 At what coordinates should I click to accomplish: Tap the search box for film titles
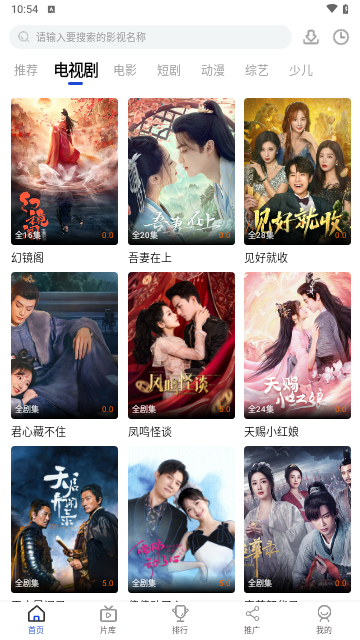tap(150, 37)
